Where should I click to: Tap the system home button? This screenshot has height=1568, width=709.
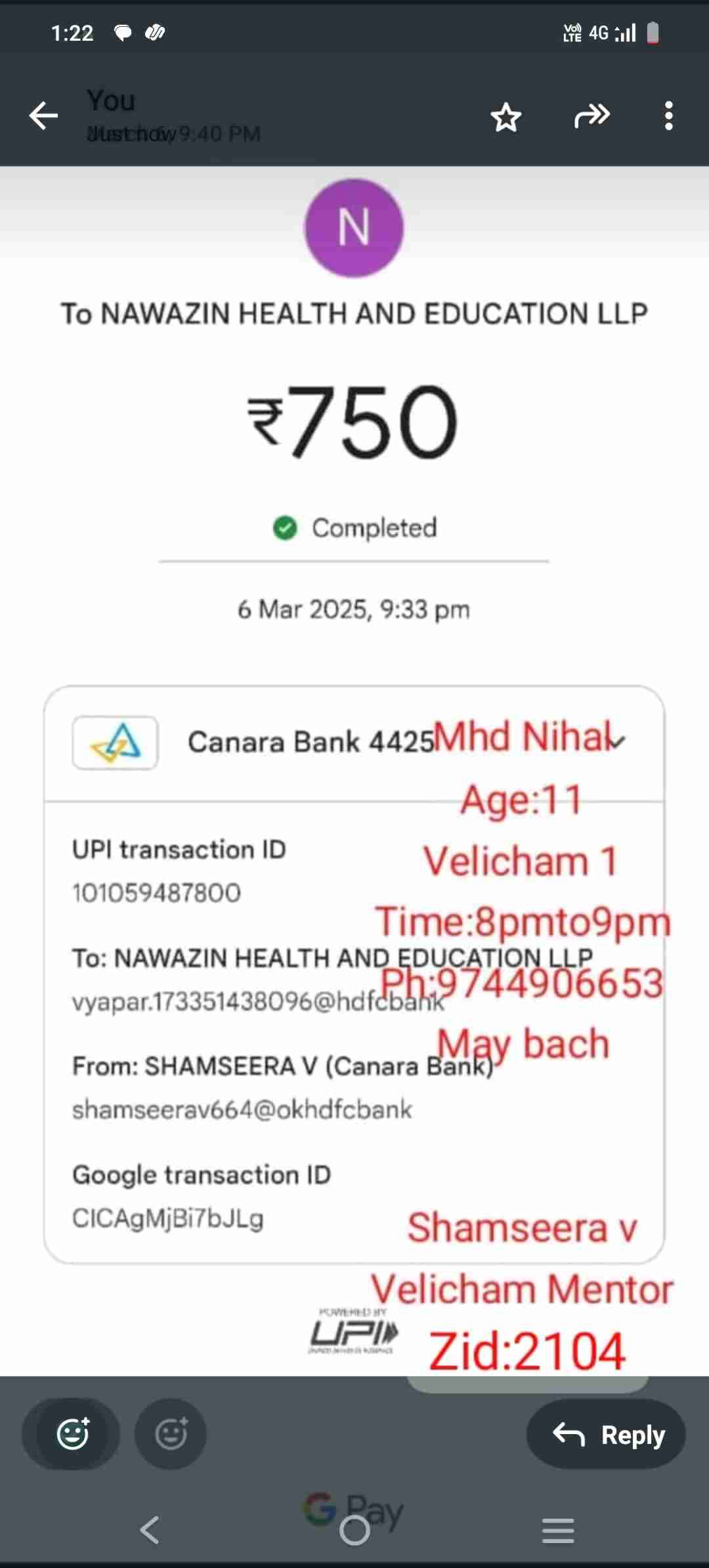354,1530
